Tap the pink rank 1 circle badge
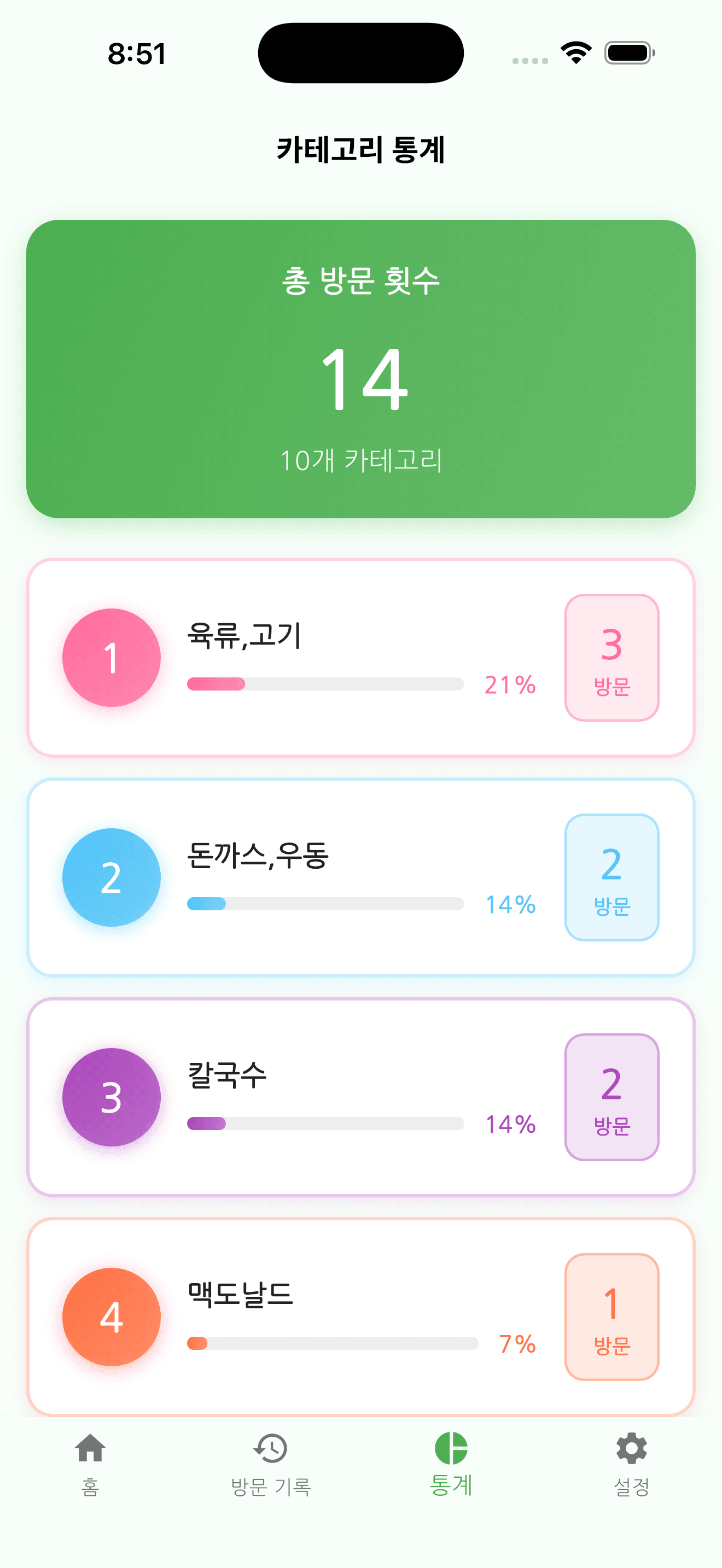This screenshot has width=722, height=1568. click(x=111, y=657)
